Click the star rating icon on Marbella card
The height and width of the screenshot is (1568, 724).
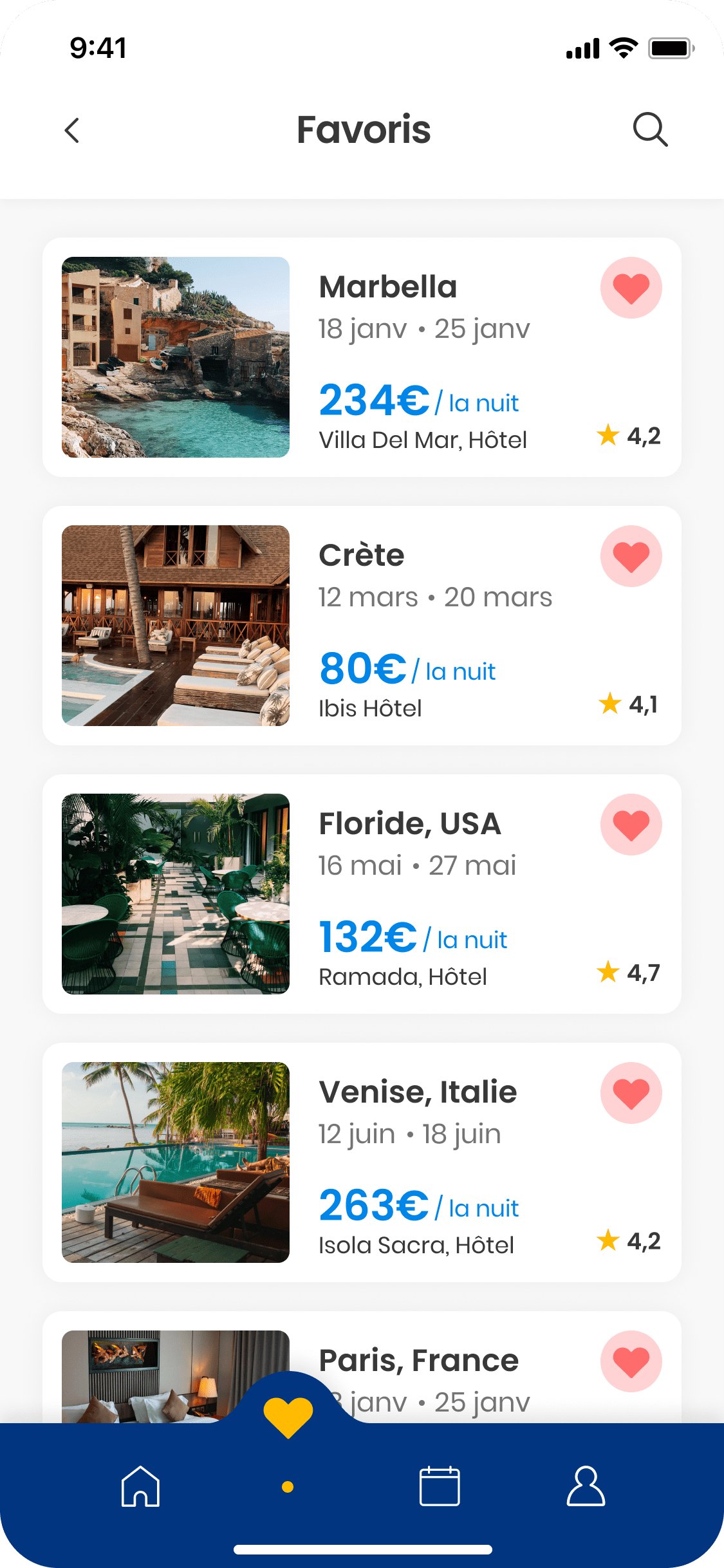point(608,436)
